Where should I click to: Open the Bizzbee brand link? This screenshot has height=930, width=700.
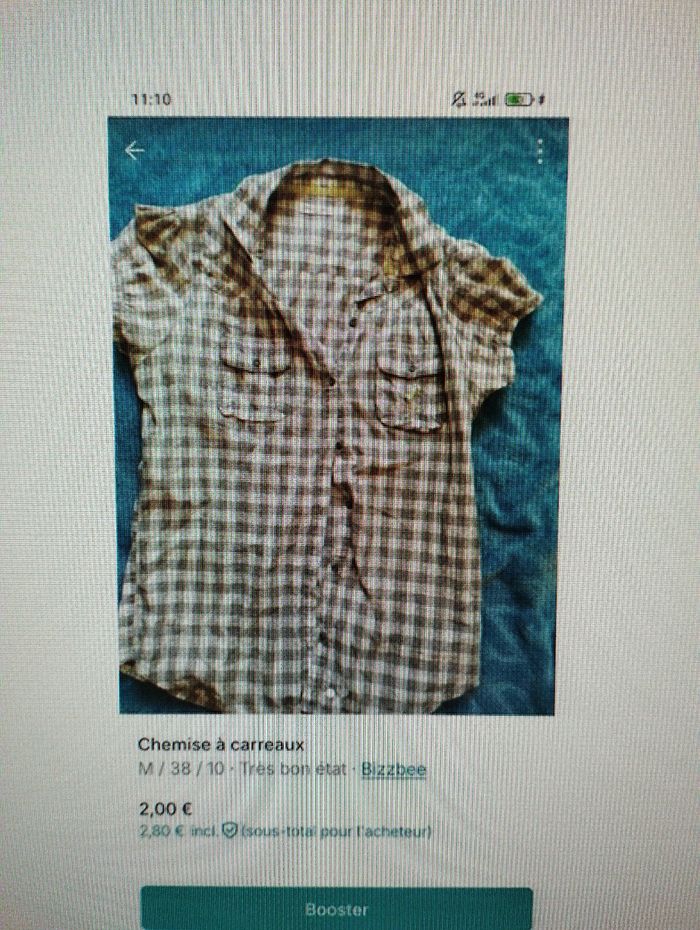(393, 769)
